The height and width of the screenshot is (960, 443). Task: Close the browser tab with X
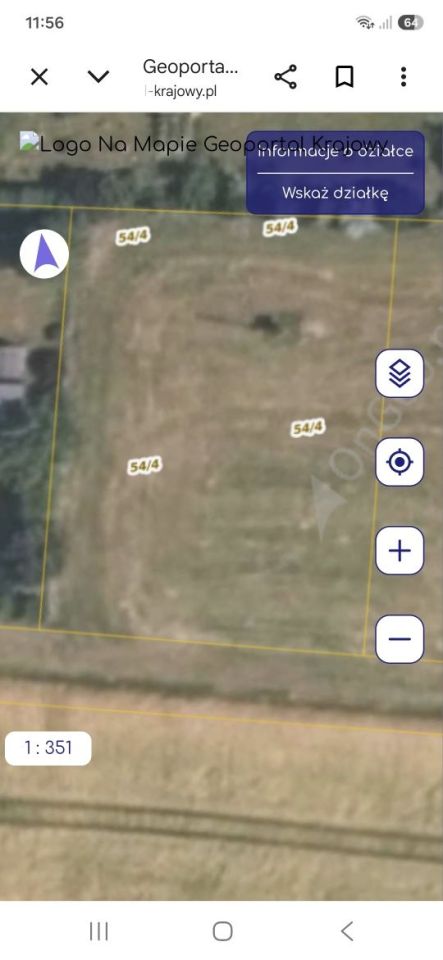[x=39, y=77]
